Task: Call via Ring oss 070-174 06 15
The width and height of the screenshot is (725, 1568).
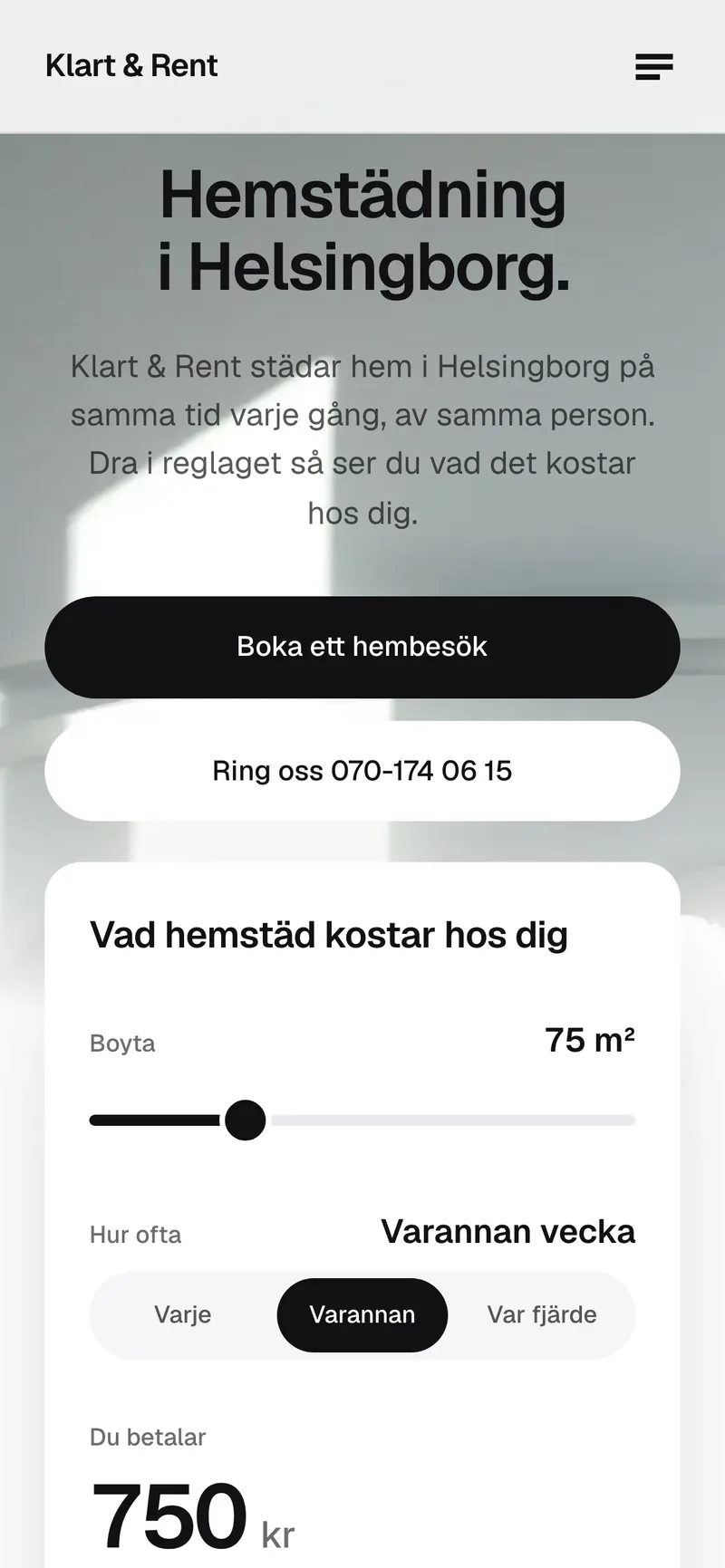Action: (362, 771)
